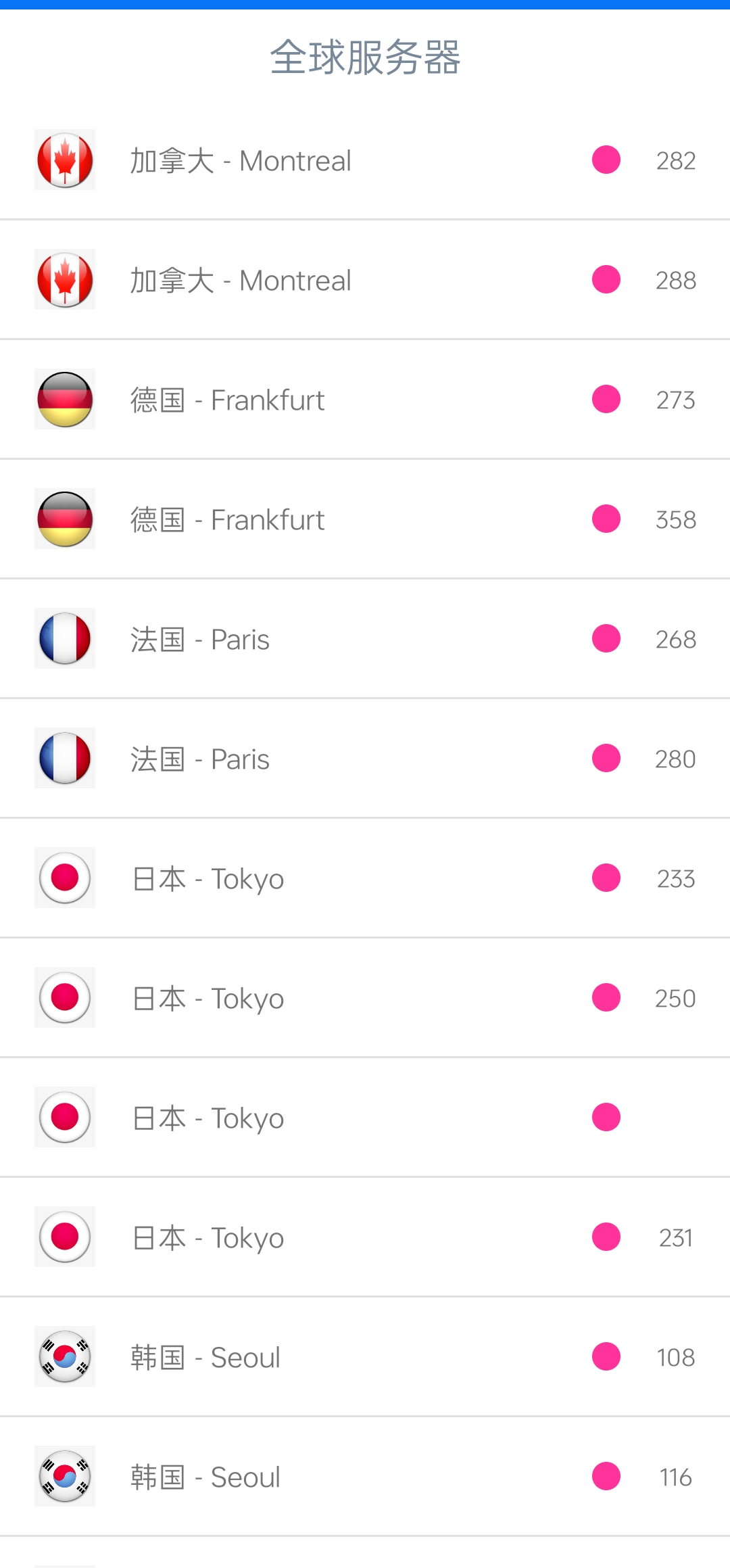The image size is (730, 1568).
Task: Choose the Paris server showing 280
Action: 365,759
